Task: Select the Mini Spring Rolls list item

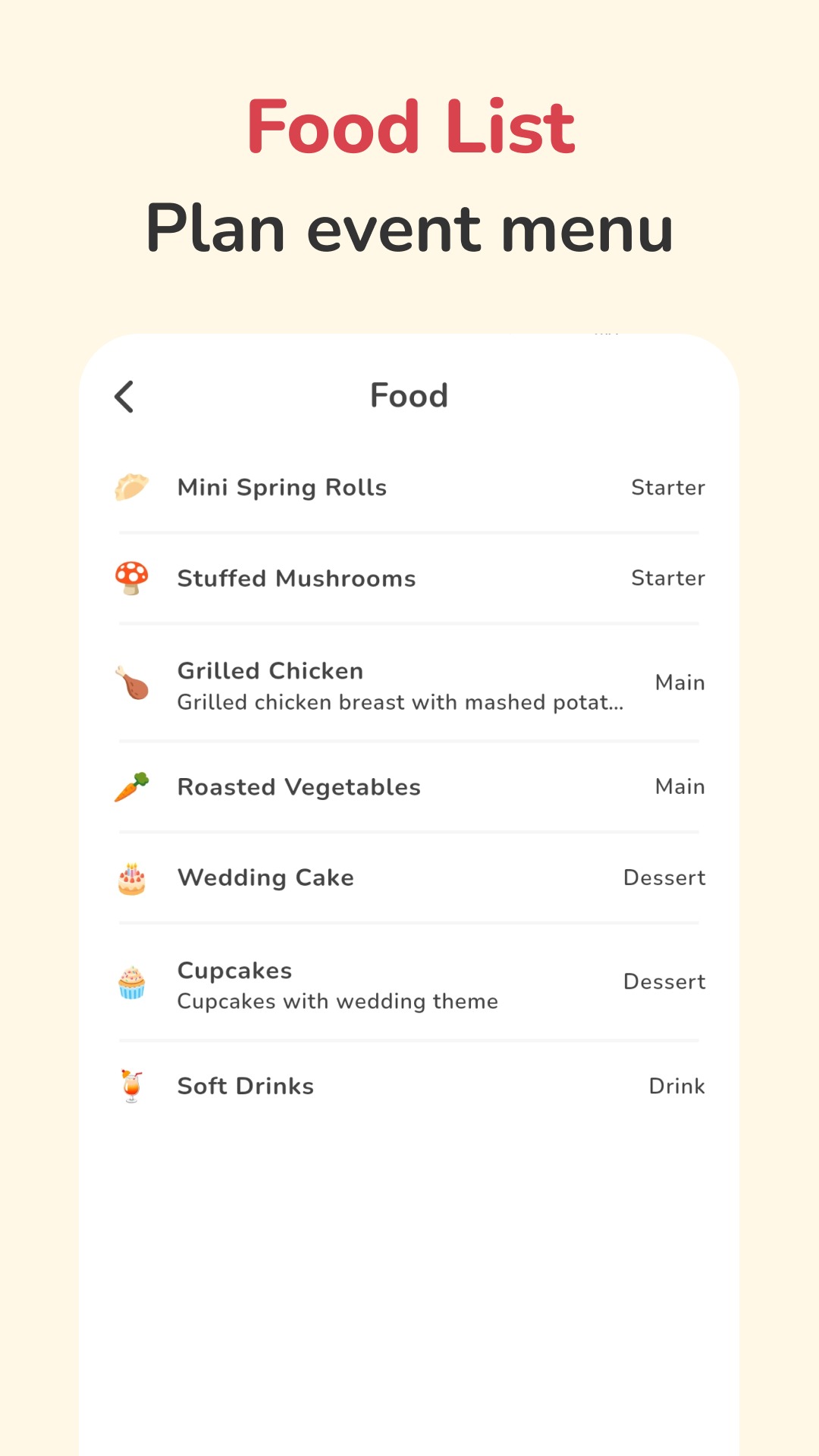Action: (409, 487)
